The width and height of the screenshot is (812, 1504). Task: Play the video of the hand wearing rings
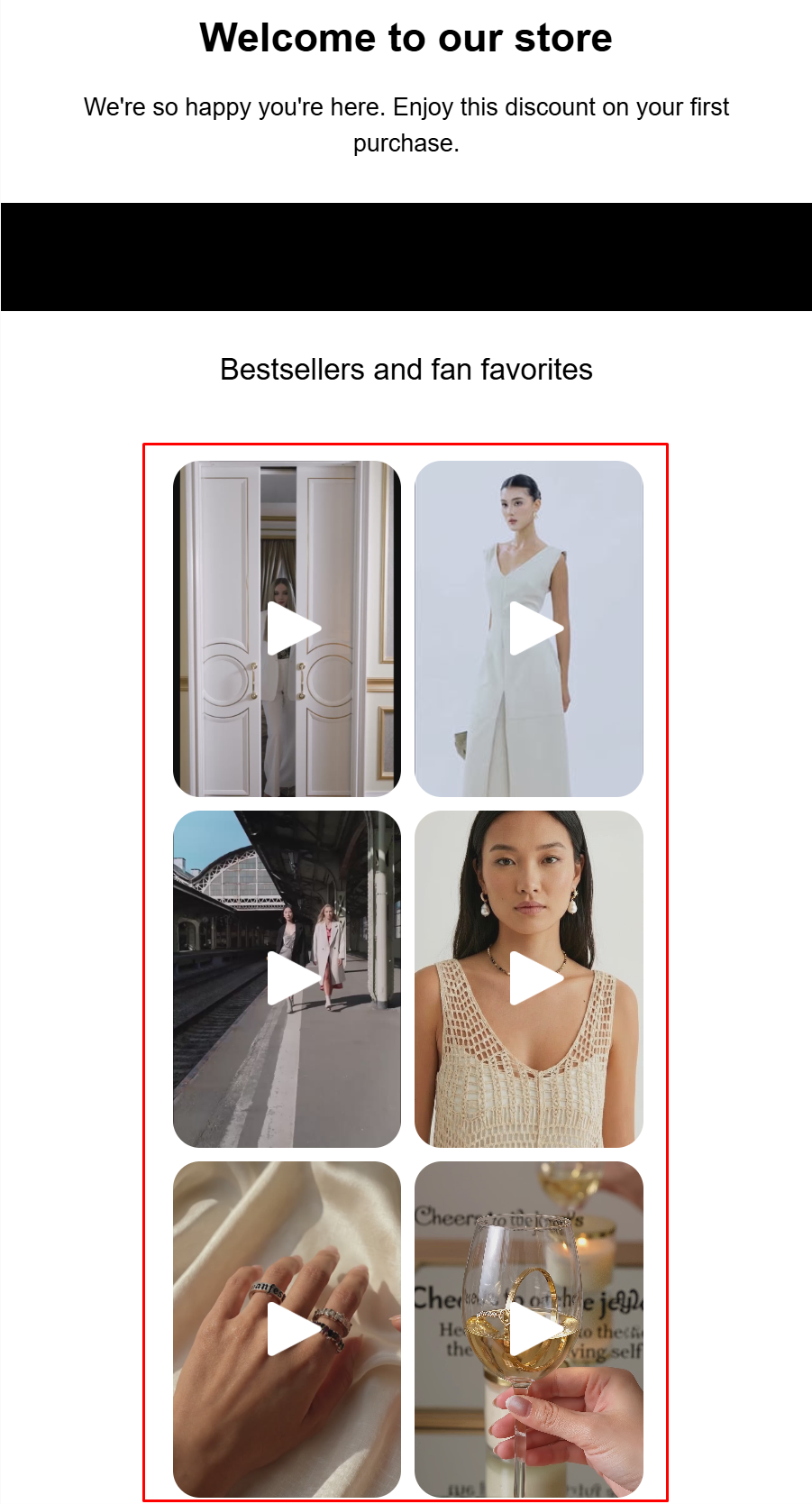point(291,1329)
